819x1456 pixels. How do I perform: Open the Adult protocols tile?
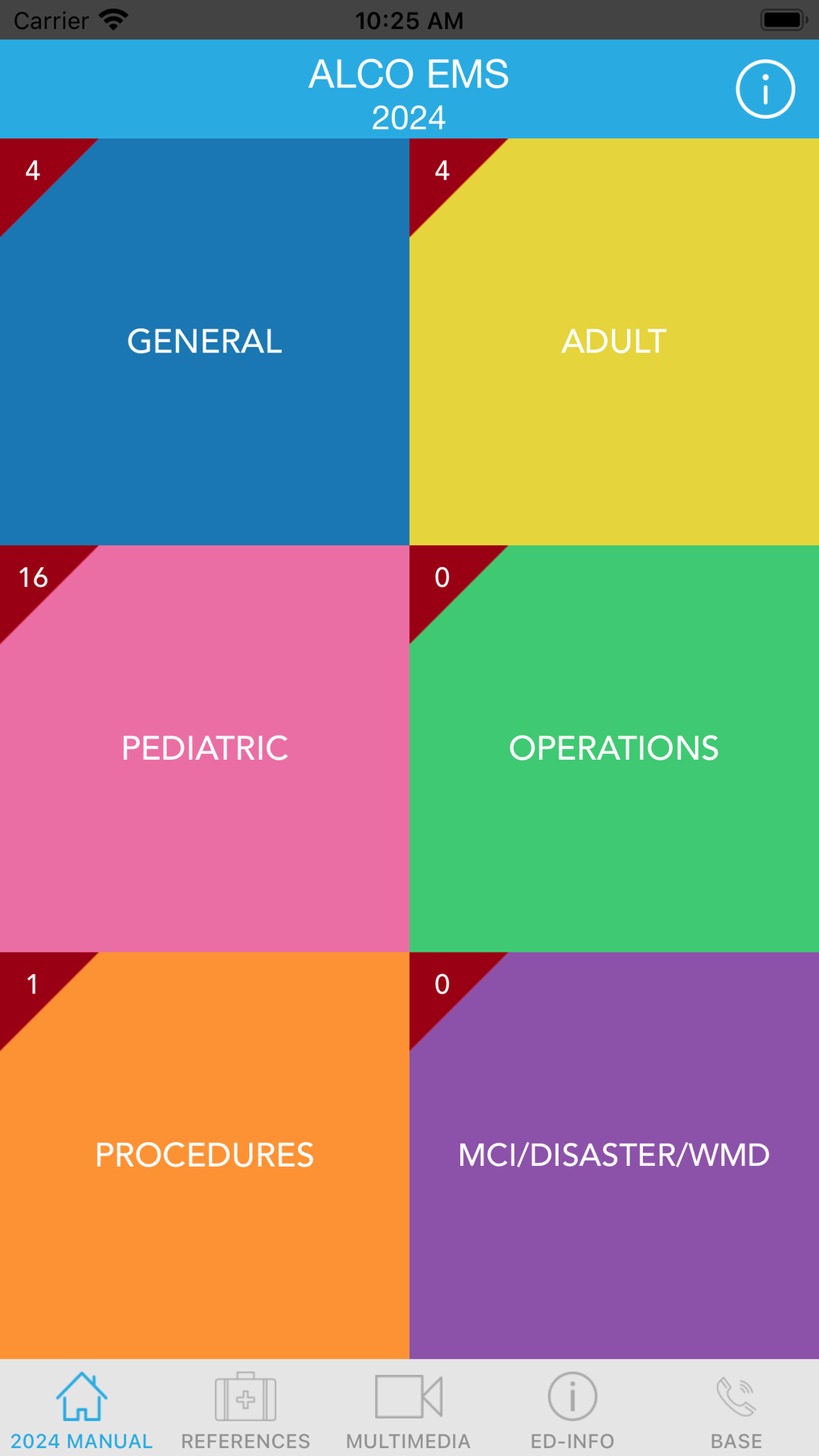click(614, 341)
